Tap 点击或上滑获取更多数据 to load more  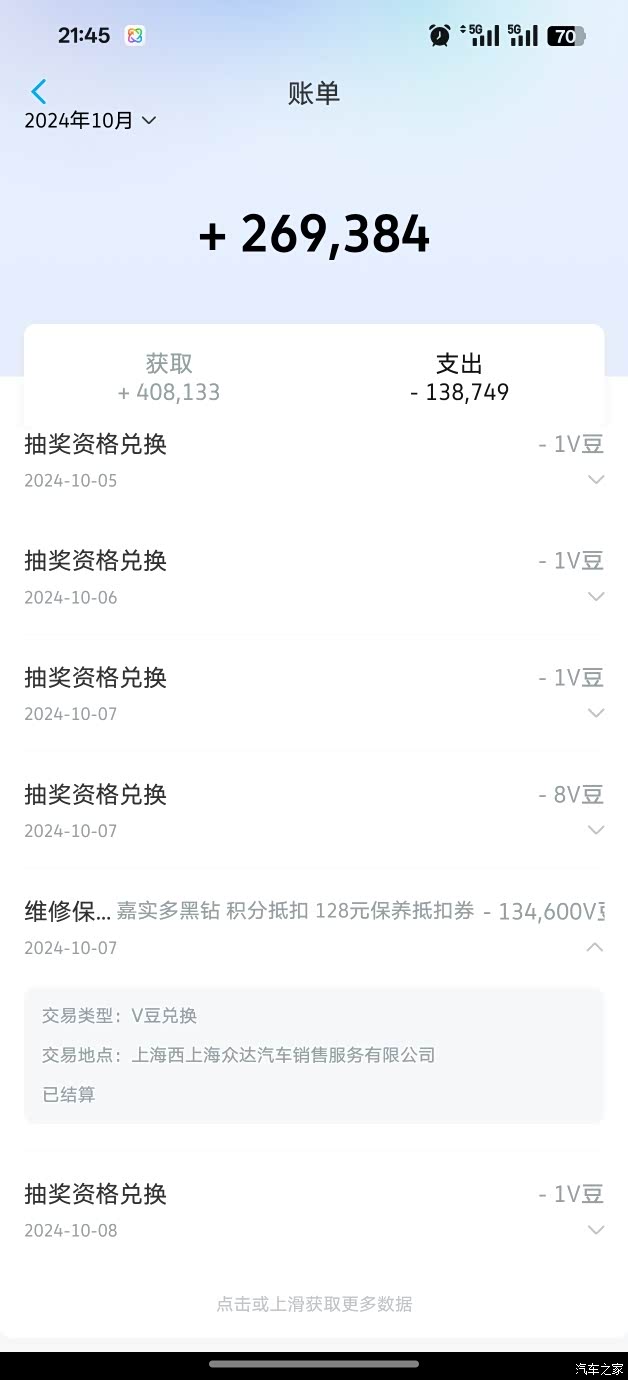pos(314,1304)
